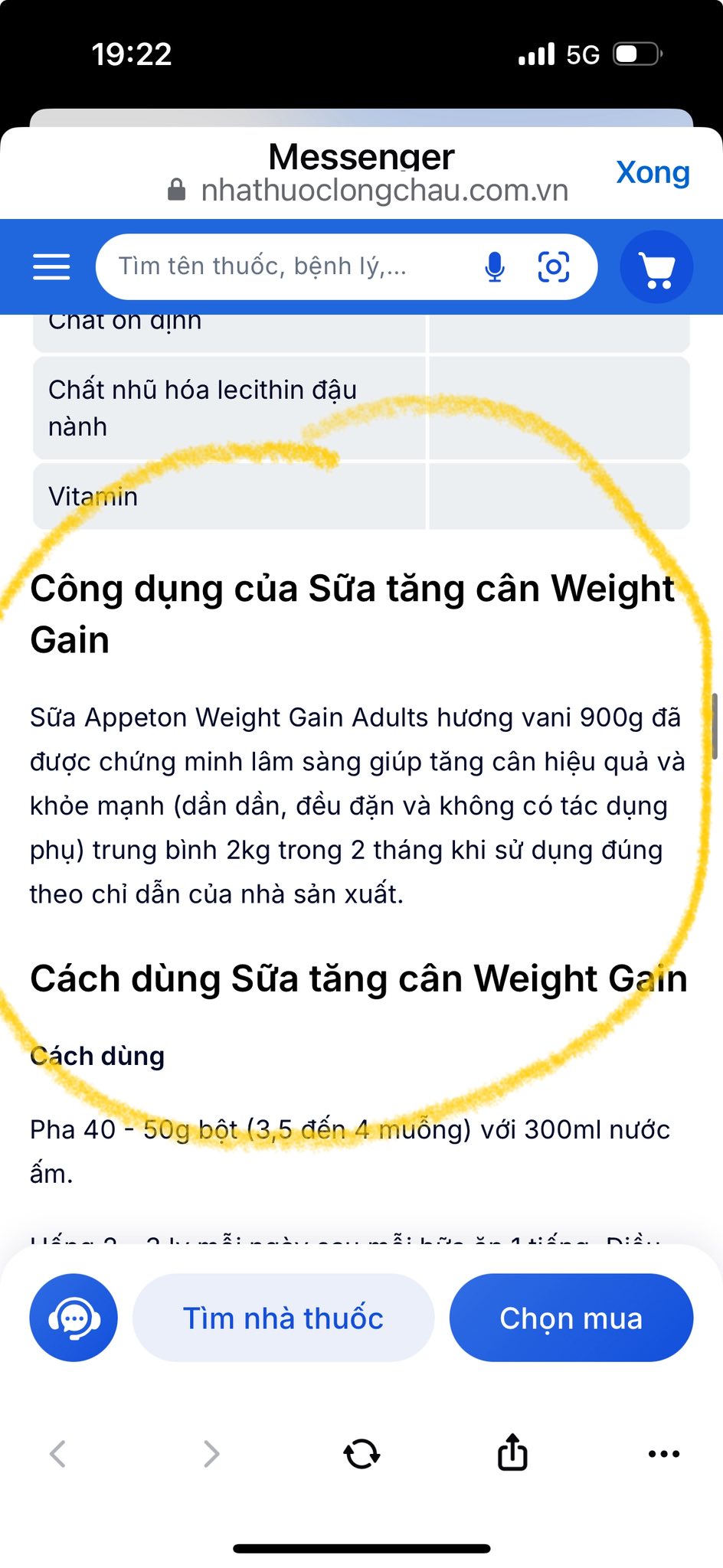Image resolution: width=723 pixels, height=1568 pixels.
Task: Tap Xong to close the browser
Action: click(653, 172)
